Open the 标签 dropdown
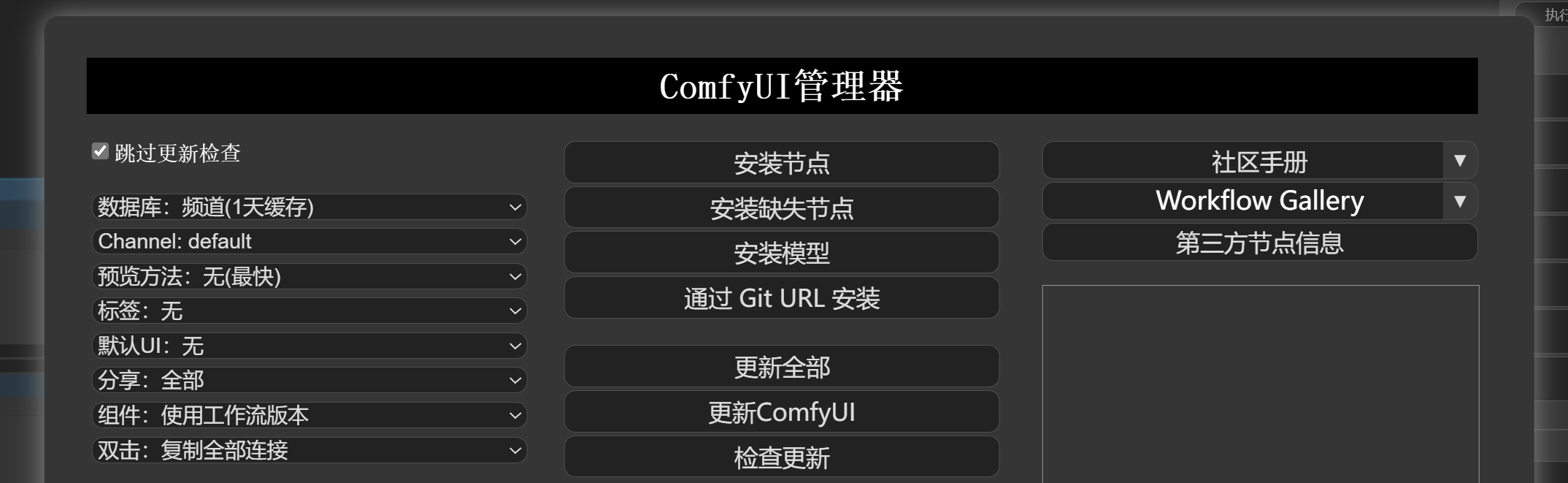Screen dimensions: 1568x483 (309, 311)
